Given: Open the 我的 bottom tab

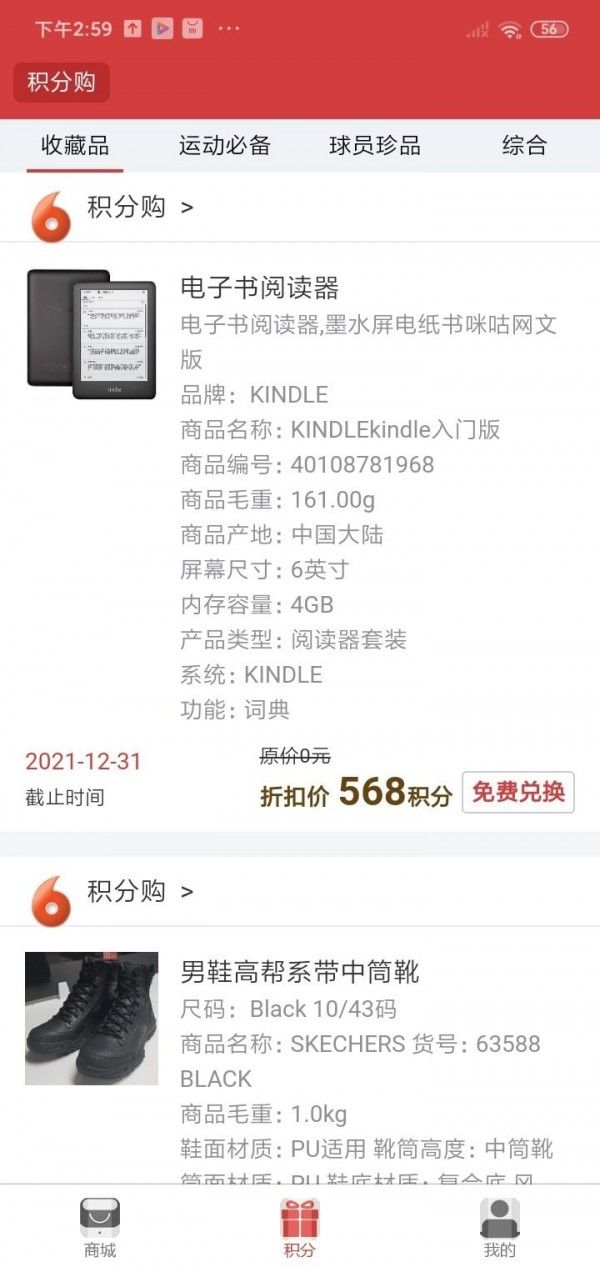Looking at the screenshot, I should 499,1227.
